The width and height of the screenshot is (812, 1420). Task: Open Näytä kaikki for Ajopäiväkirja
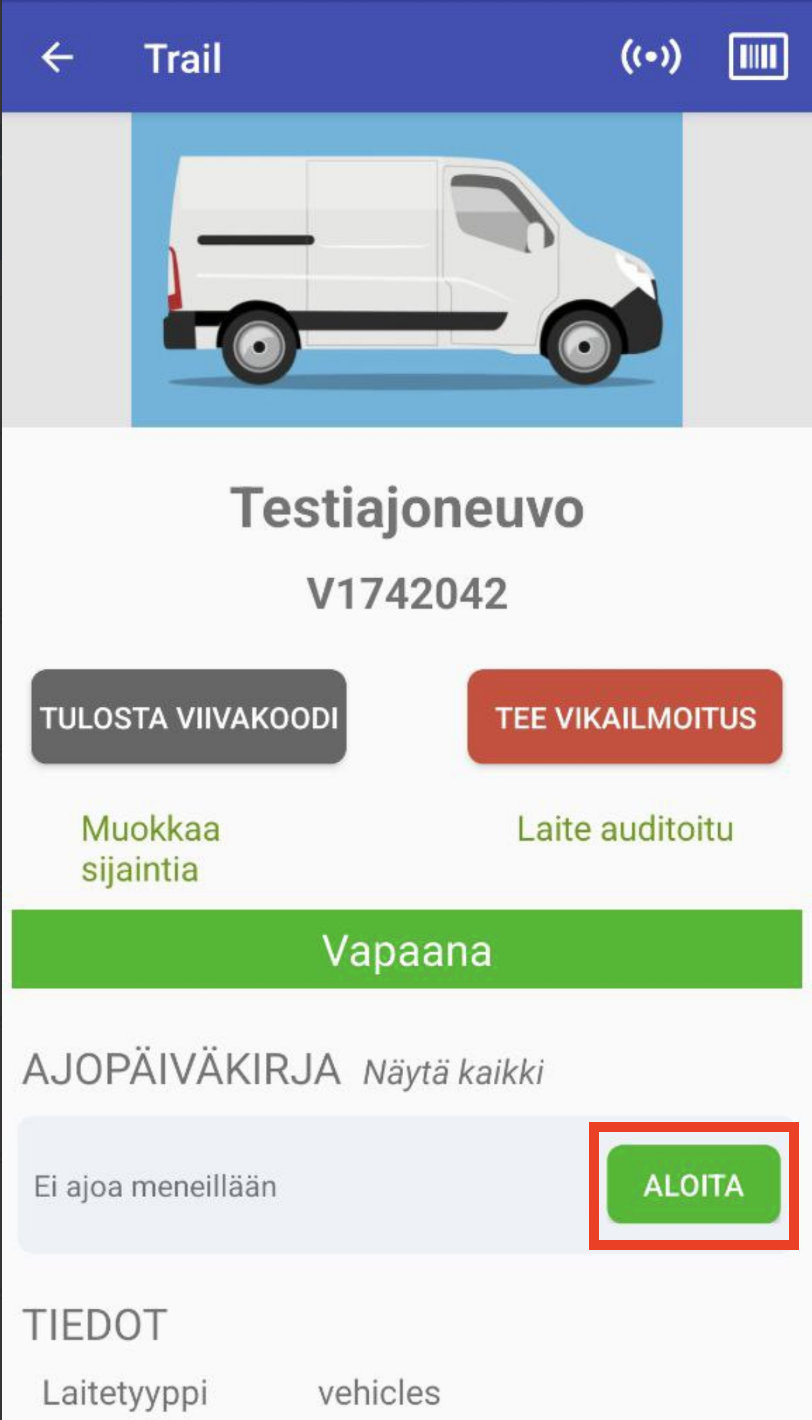tap(453, 1073)
